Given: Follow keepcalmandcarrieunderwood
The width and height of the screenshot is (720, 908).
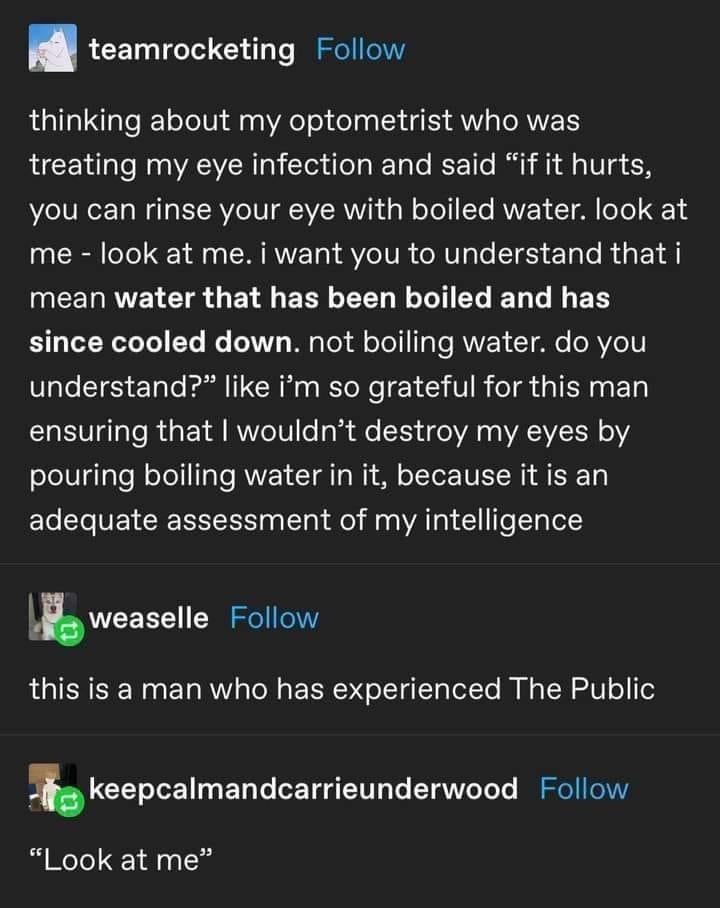Looking at the screenshot, I should point(583,789).
